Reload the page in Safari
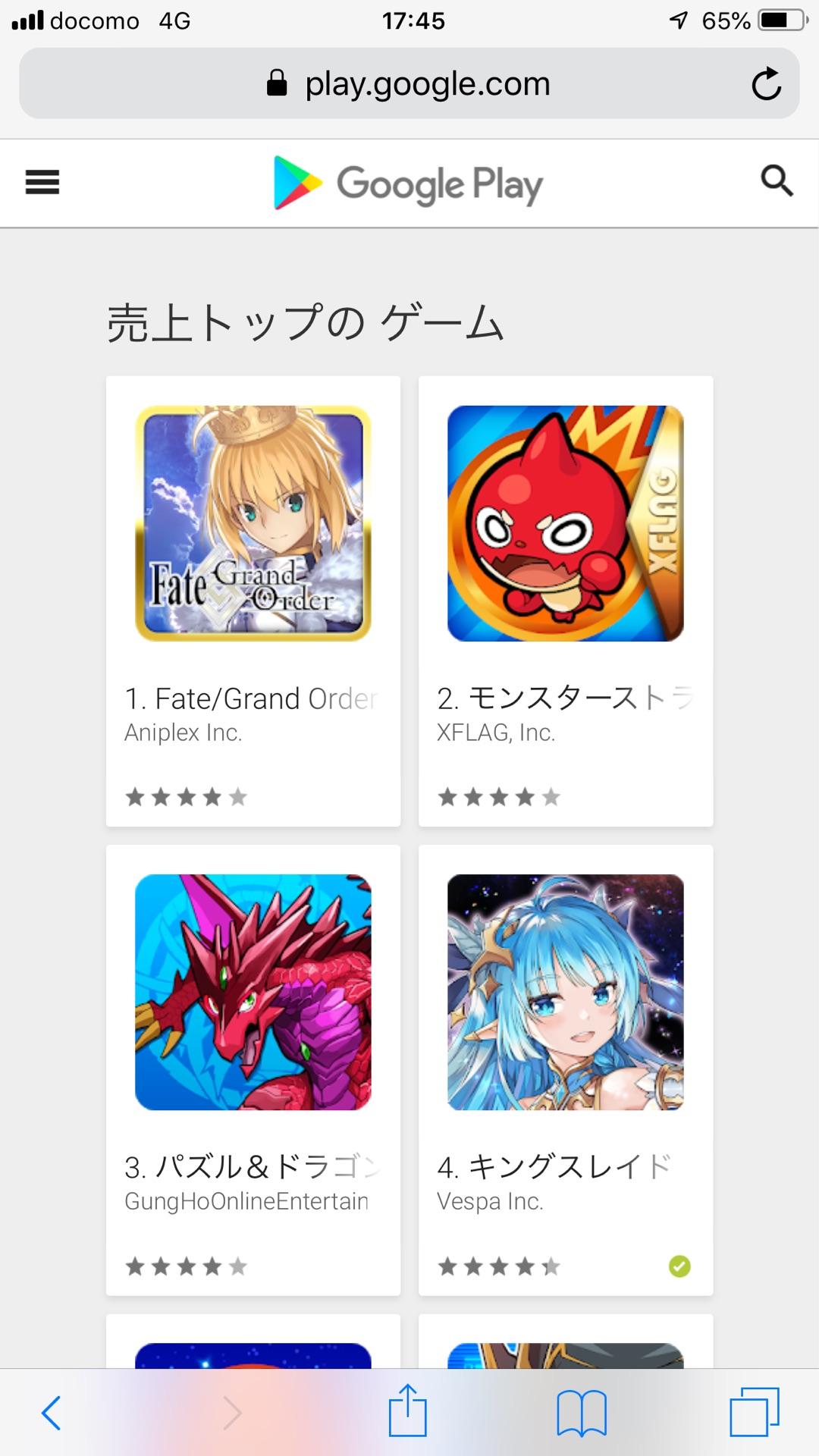 pos(766,84)
